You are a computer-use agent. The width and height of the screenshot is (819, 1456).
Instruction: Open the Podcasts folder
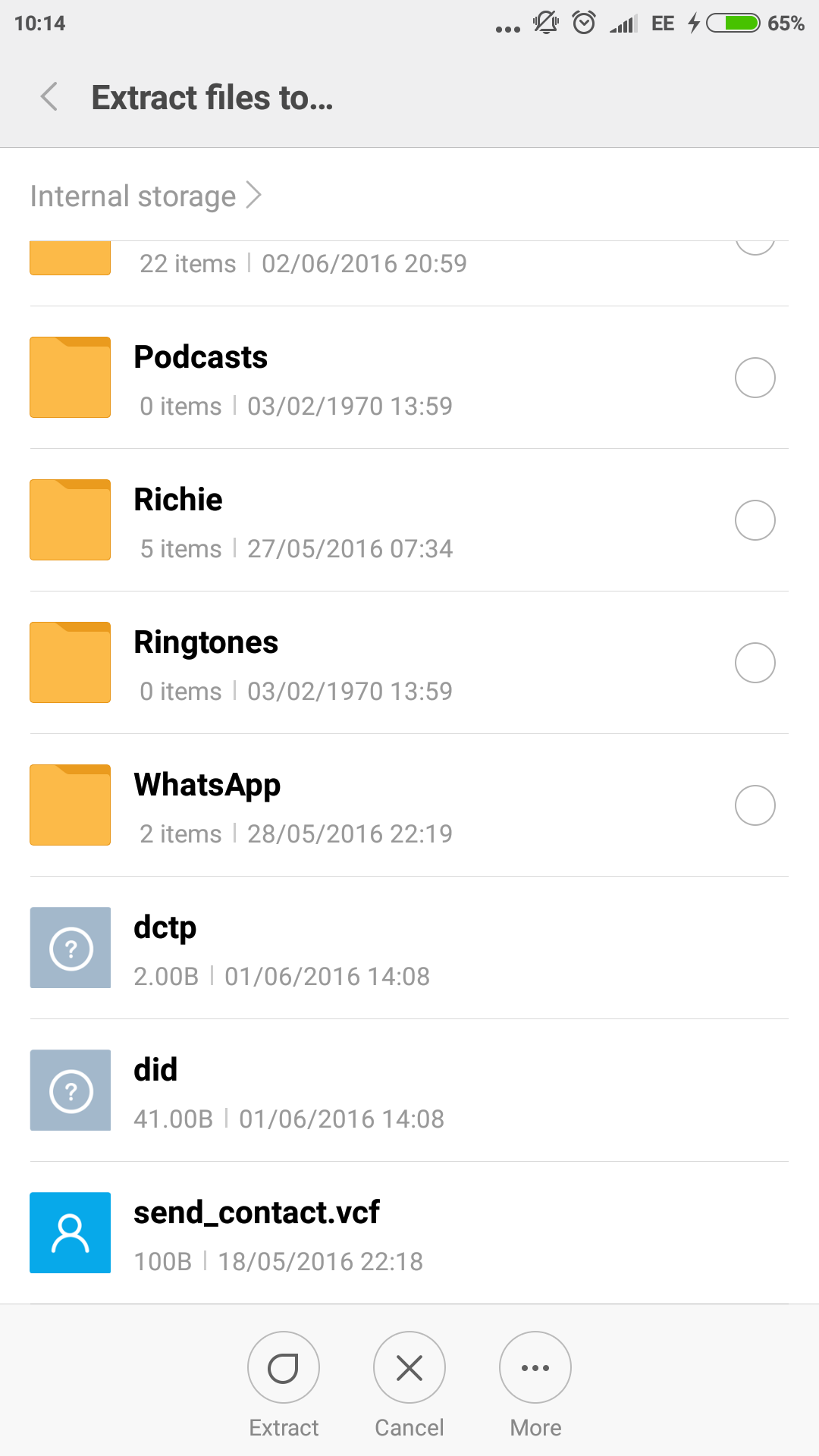coord(409,378)
